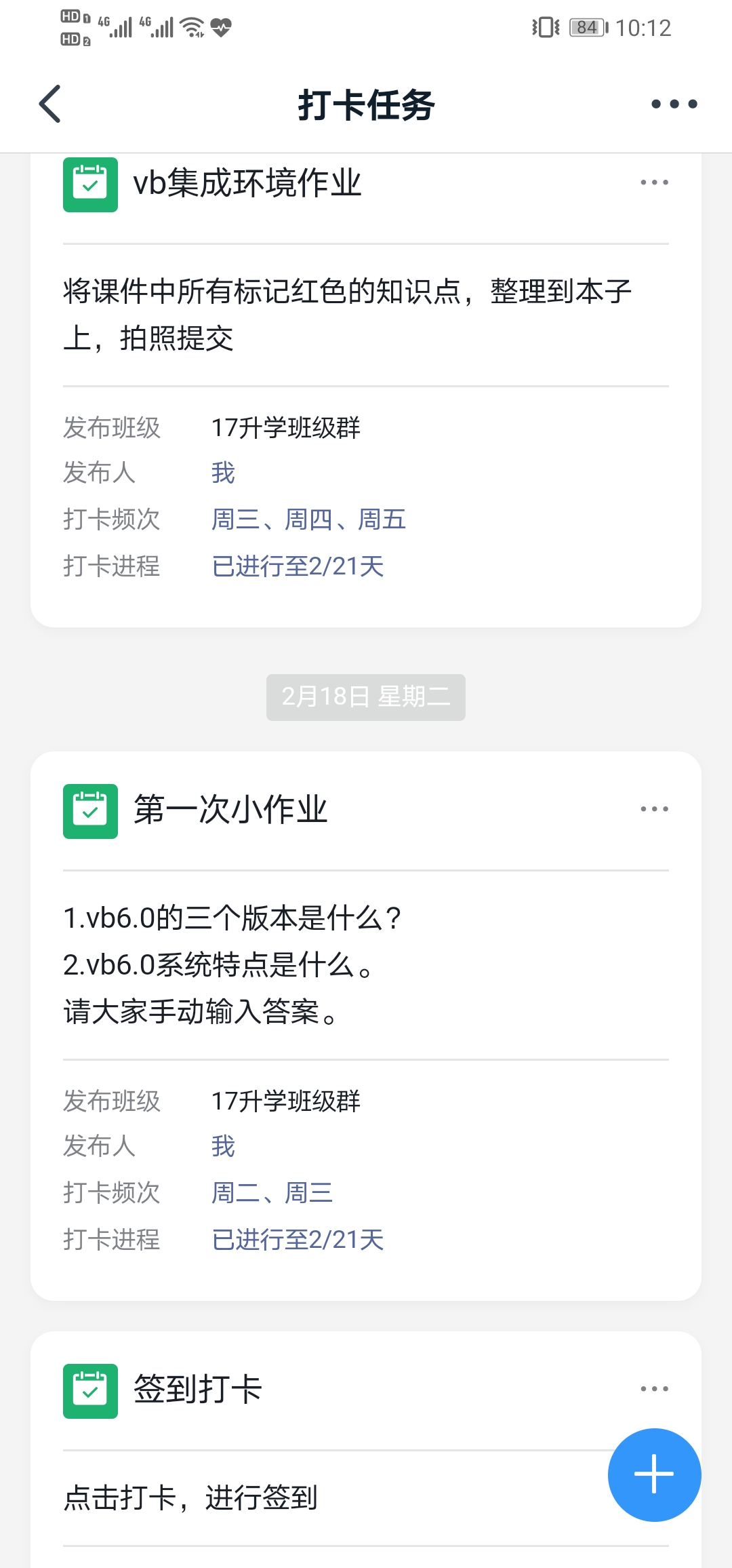
Task: Open options for vb集成环境作业 card
Action: click(654, 182)
